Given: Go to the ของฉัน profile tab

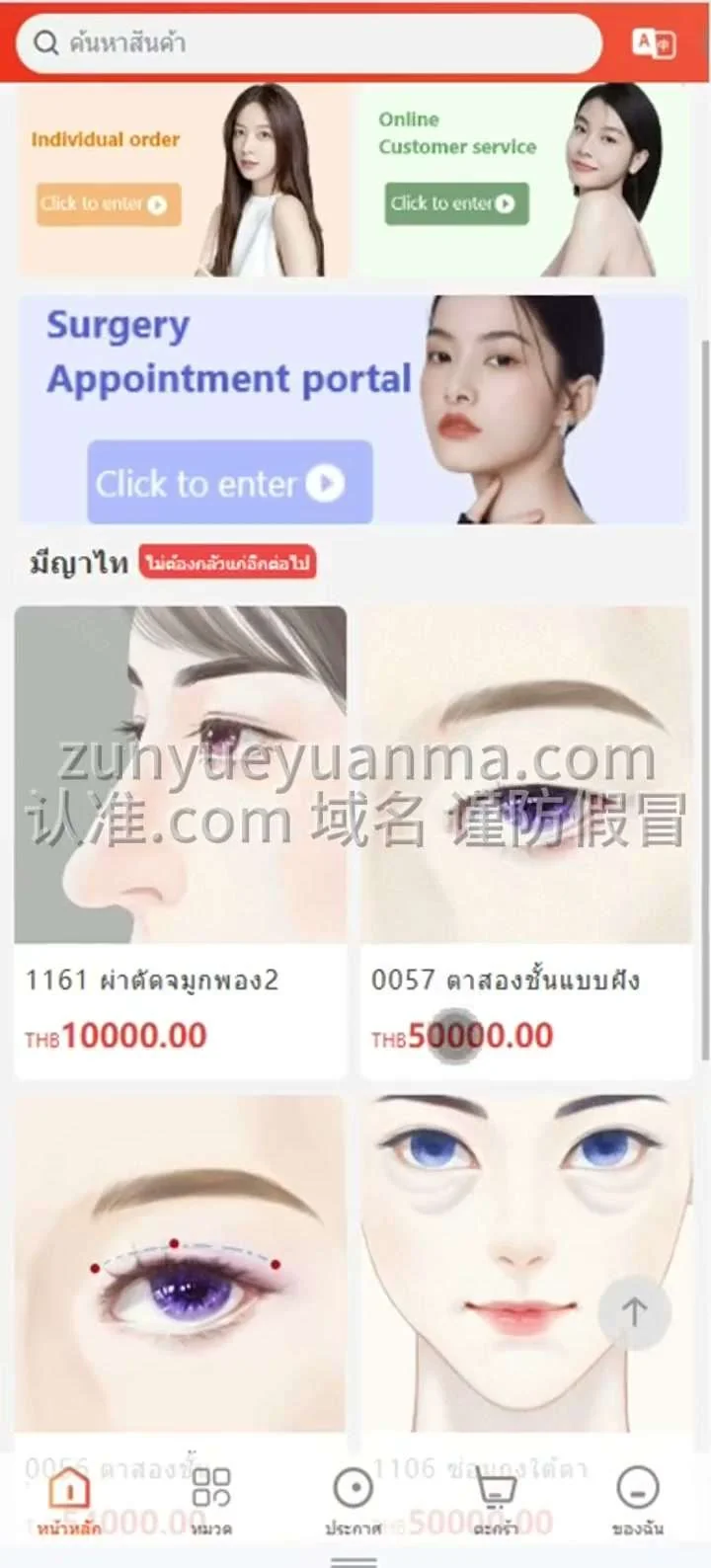Looking at the screenshot, I should click(637, 1499).
